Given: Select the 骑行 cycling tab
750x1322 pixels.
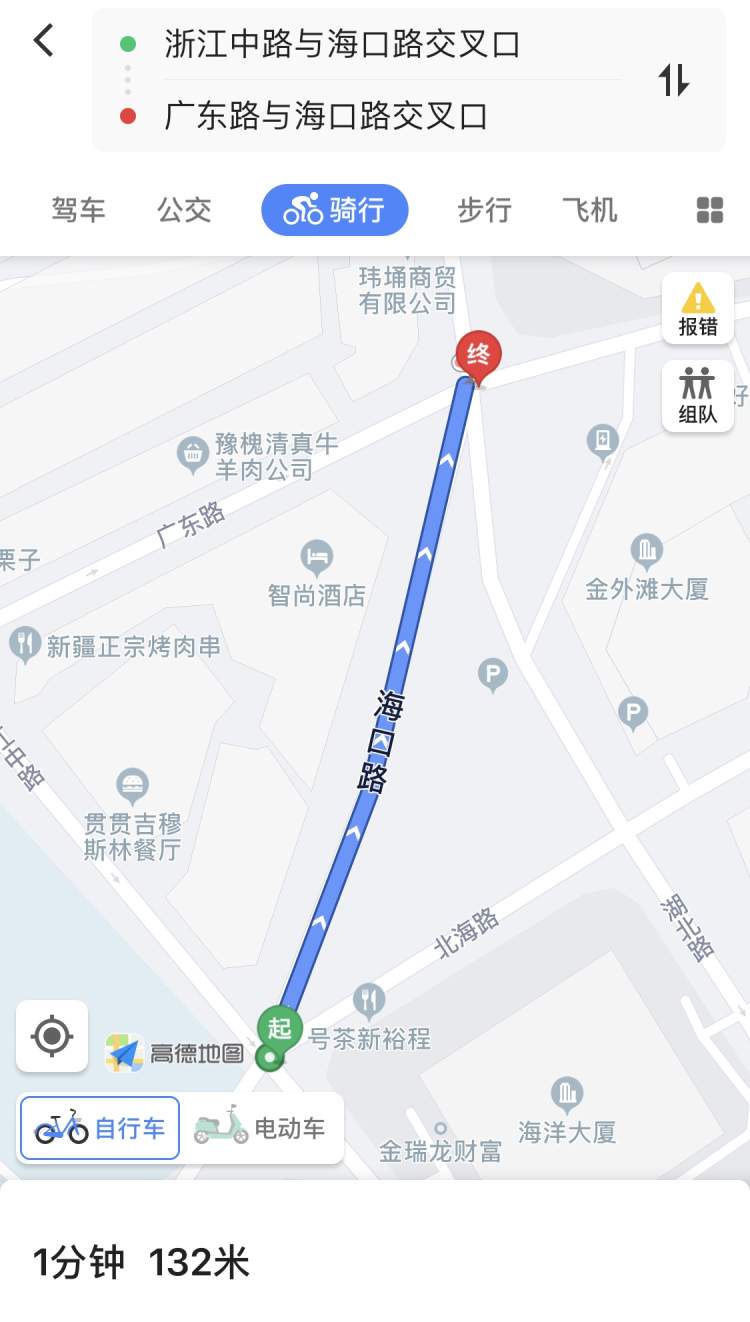Looking at the screenshot, I should tap(335, 210).
